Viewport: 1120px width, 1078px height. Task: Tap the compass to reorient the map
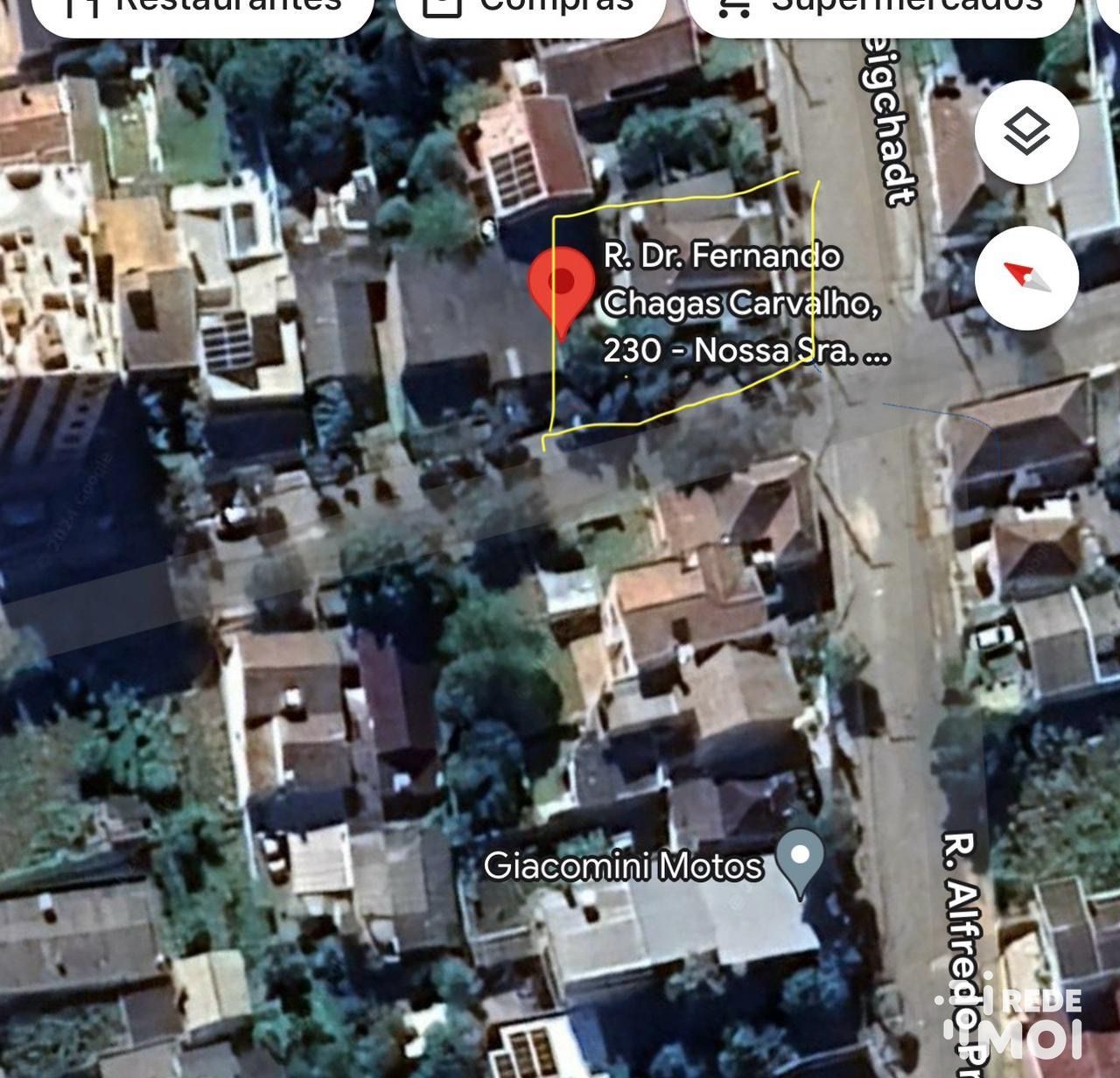[x=1026, y=277]
